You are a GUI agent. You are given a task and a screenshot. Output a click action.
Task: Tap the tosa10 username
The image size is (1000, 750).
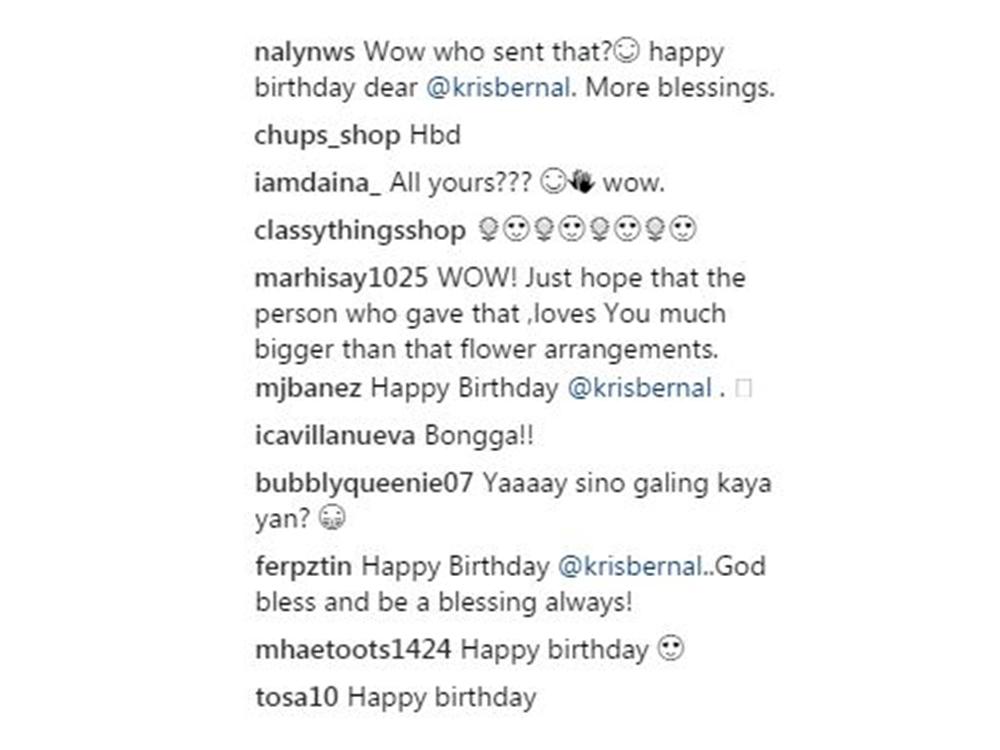tap(295, 697)
